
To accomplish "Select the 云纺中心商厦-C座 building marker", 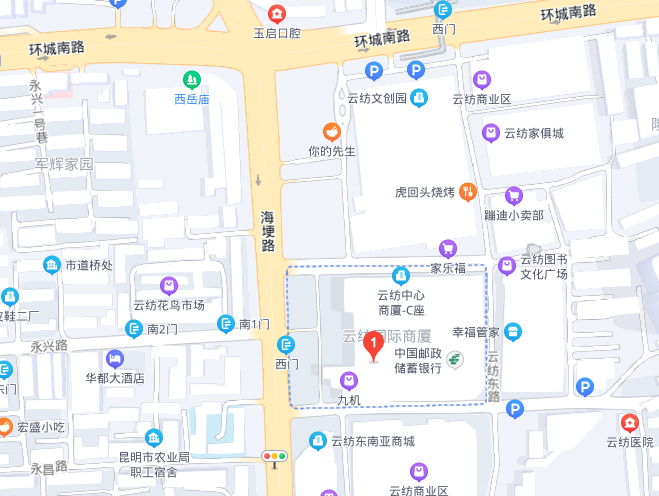I will coord(401,274).
